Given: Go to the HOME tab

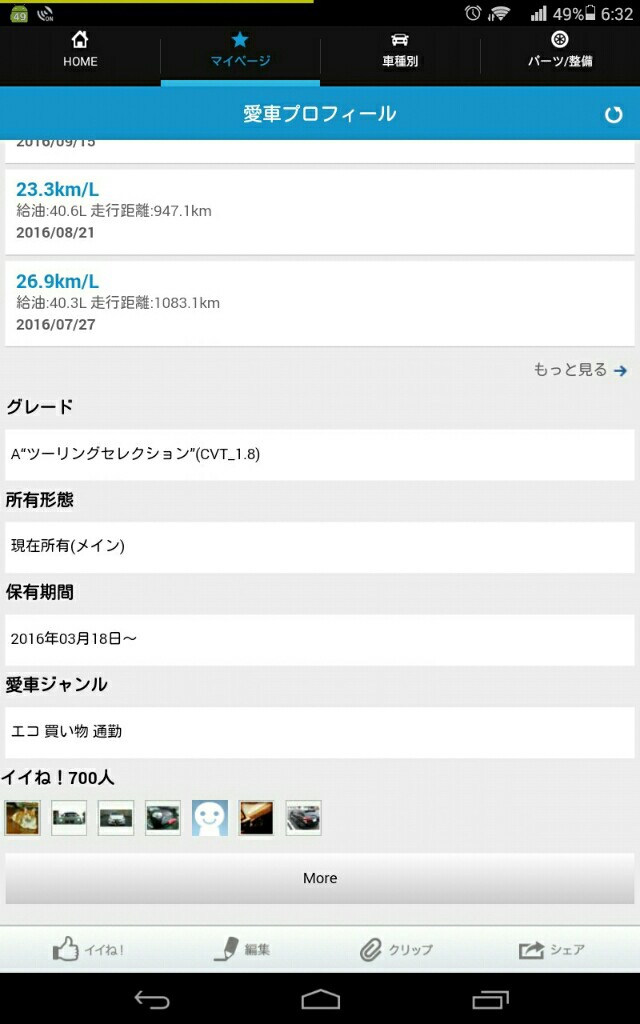Looking at the screenshot, I should coord(80,50).
